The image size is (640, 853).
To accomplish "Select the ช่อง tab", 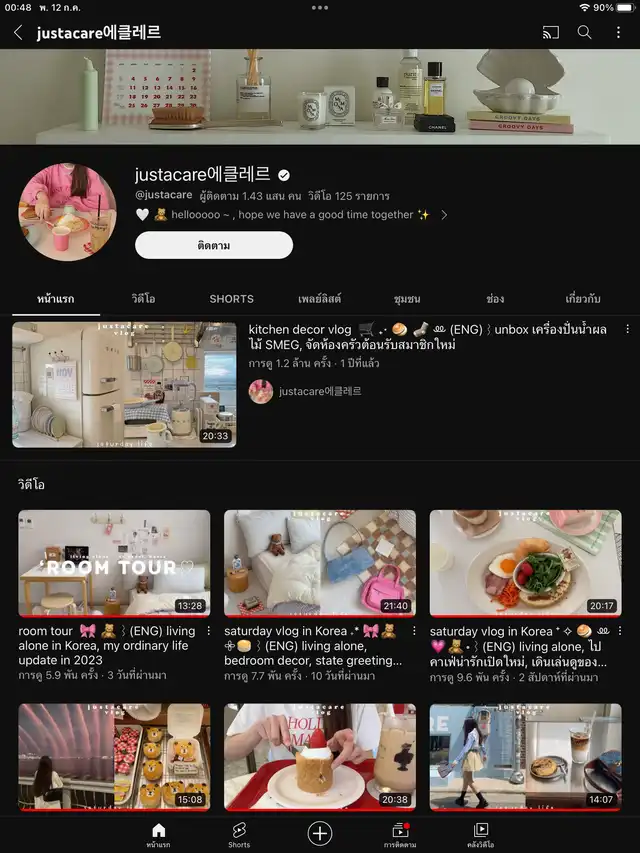I will pos(495,299).
